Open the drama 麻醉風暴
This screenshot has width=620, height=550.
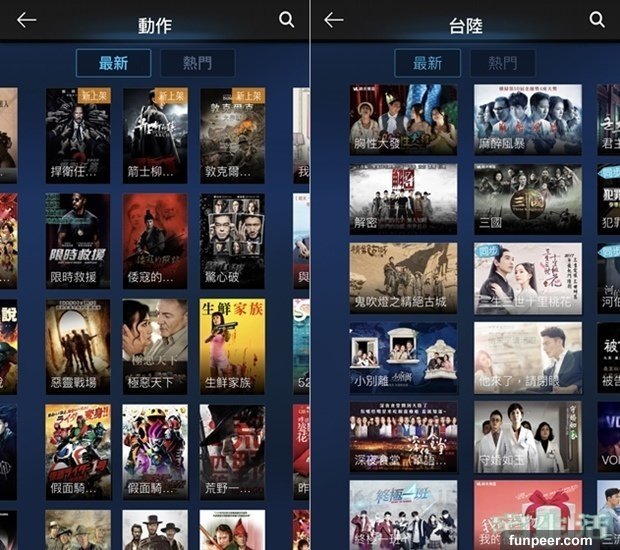(527, 119)
